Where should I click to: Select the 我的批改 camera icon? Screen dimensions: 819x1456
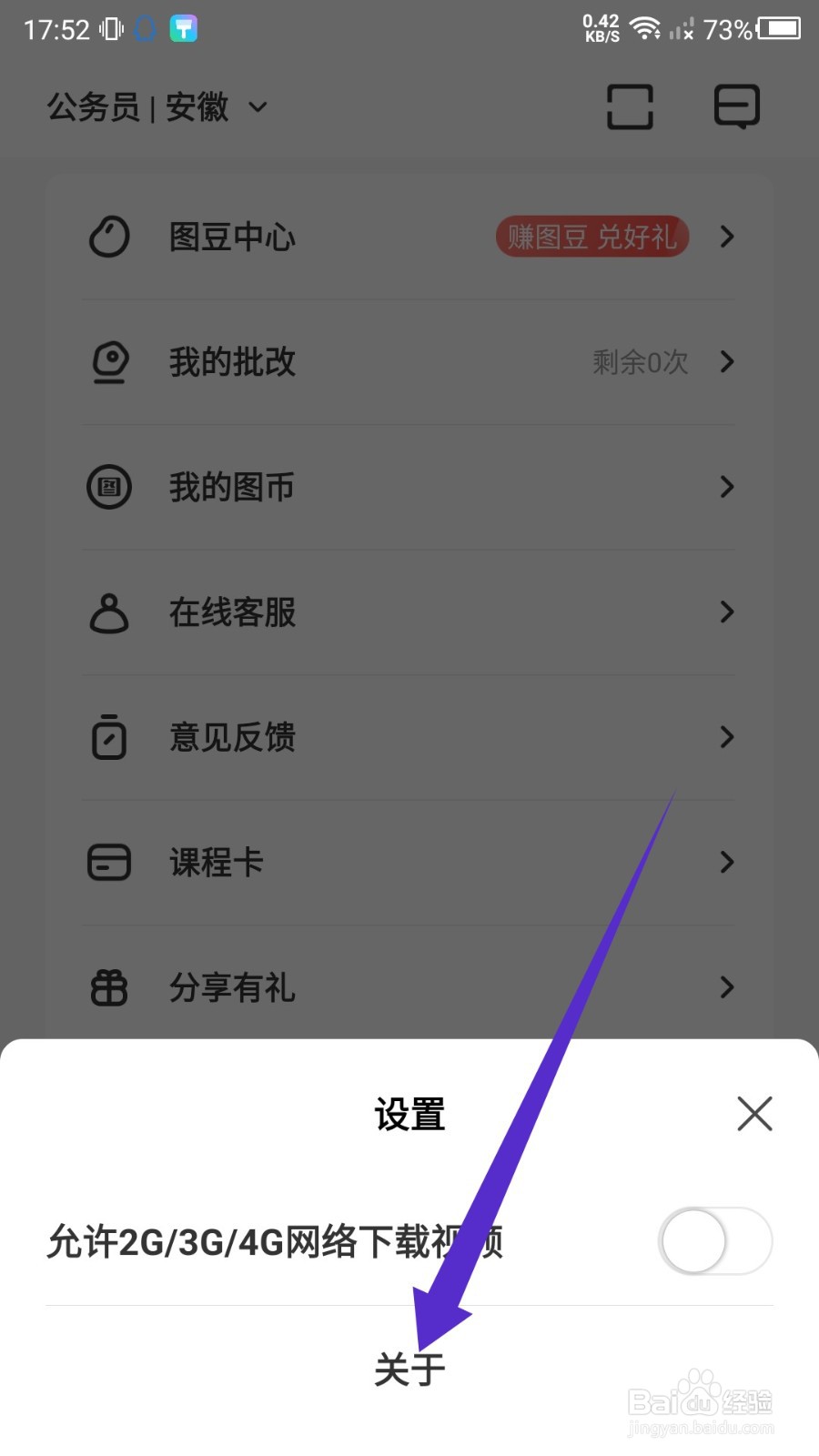[109, 362]
